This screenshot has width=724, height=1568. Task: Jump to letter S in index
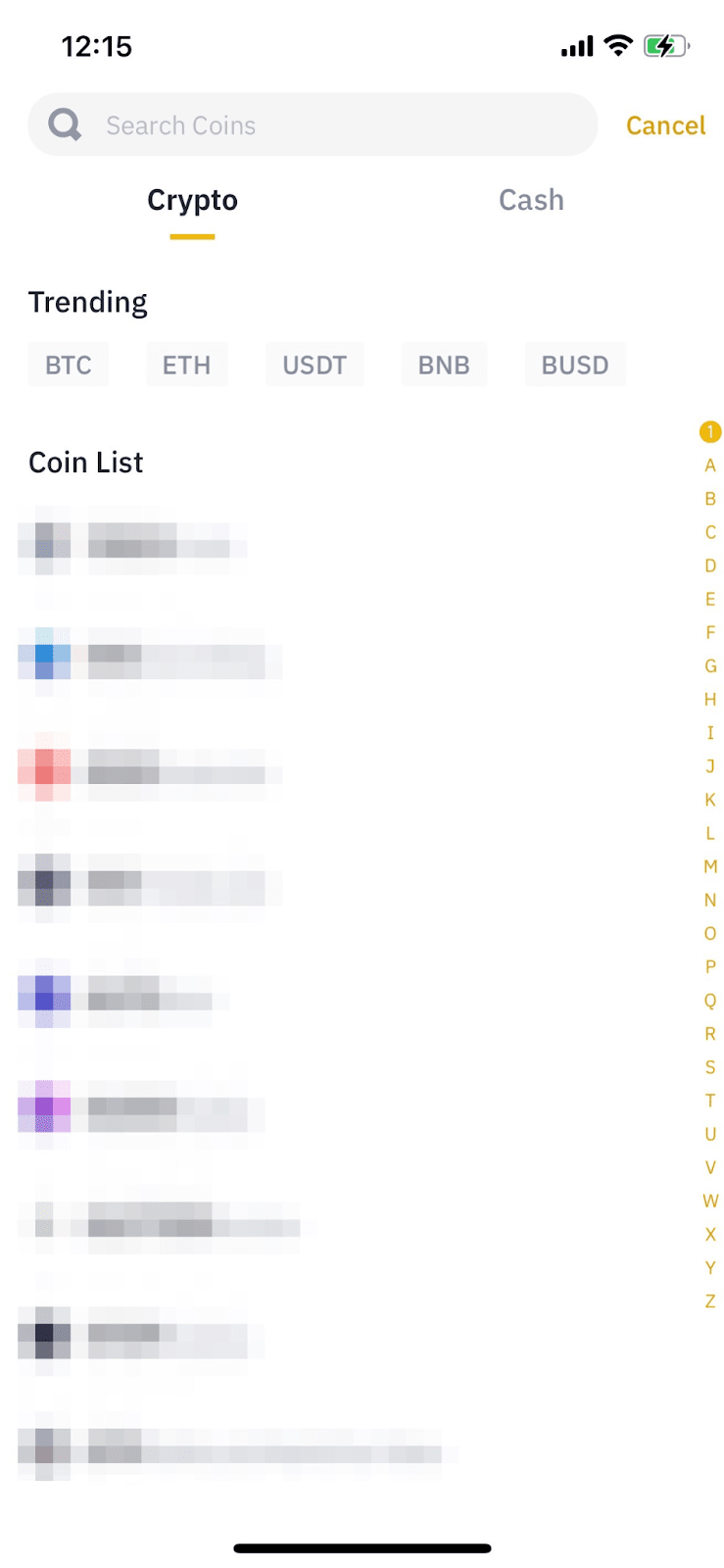tap(710, 1067)
